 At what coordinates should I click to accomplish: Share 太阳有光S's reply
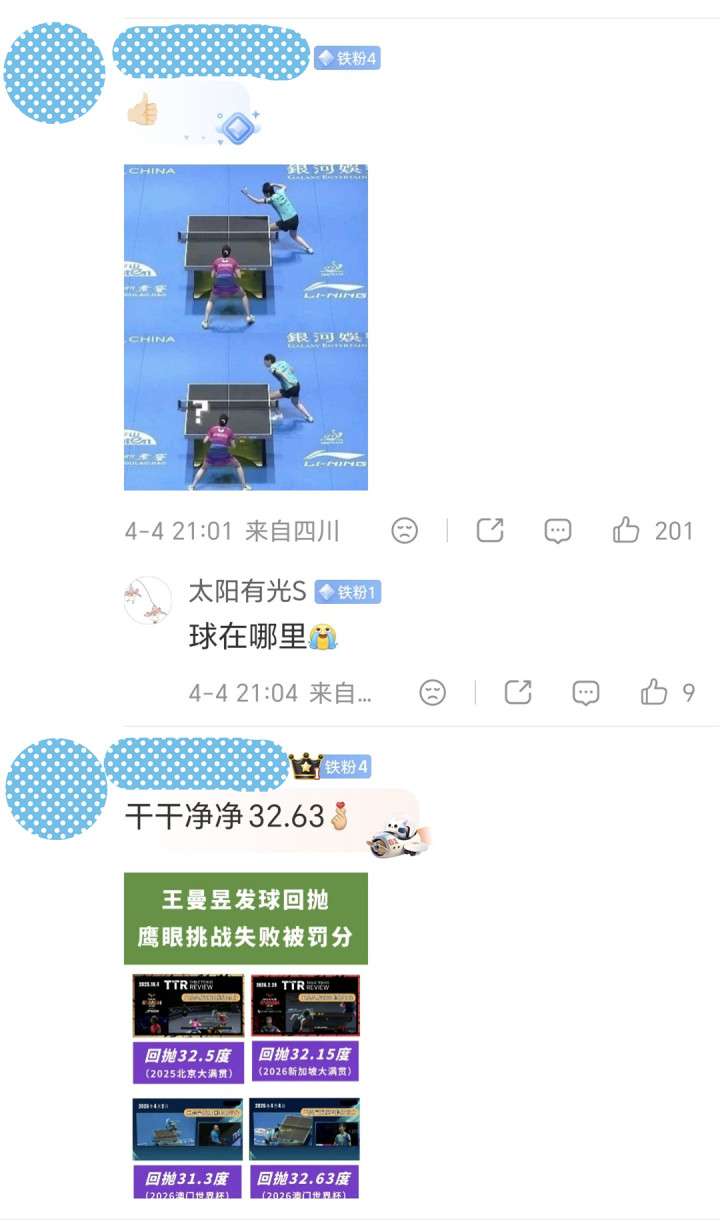(x=517, y=692)
